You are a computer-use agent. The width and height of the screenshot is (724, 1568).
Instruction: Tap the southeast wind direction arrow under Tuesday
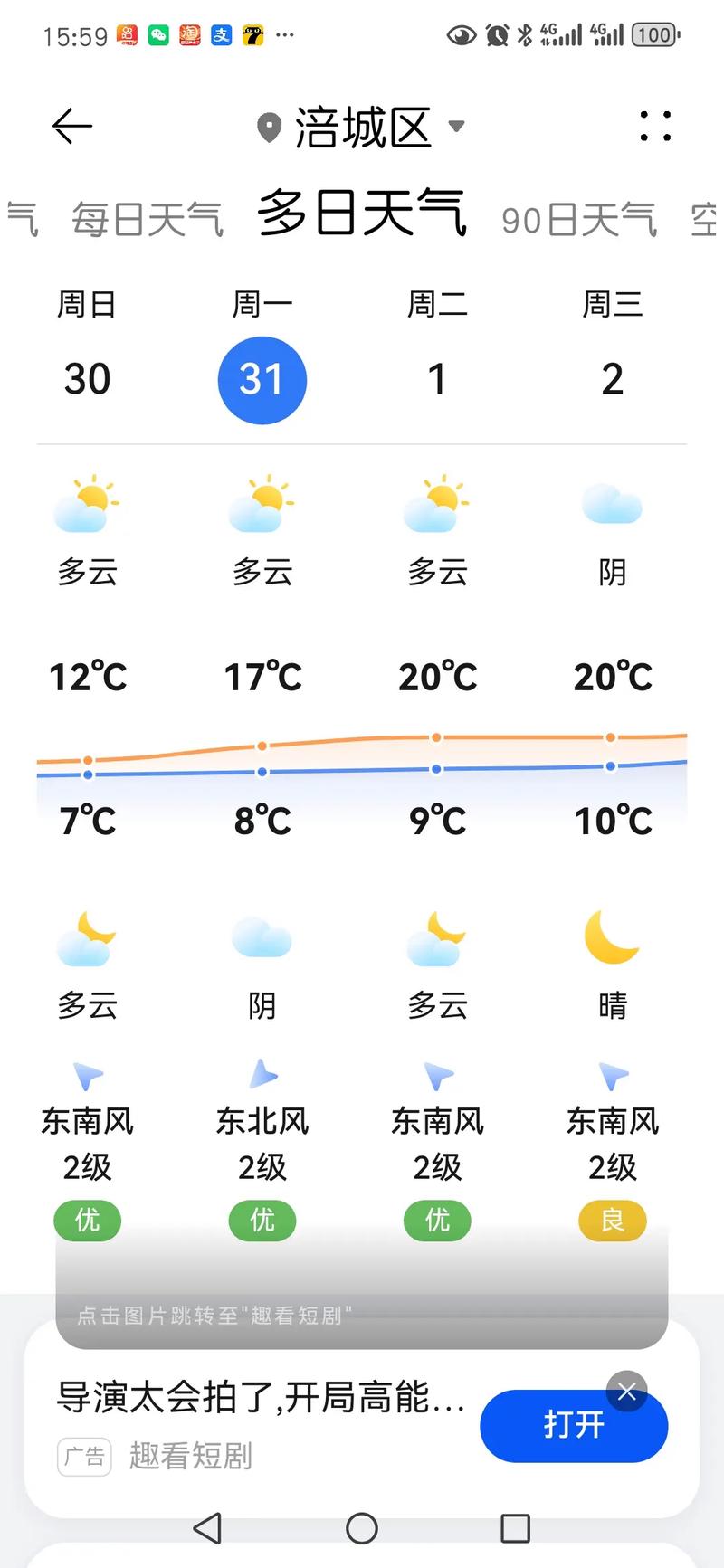pyautogui.click(x=437, y=1077)
